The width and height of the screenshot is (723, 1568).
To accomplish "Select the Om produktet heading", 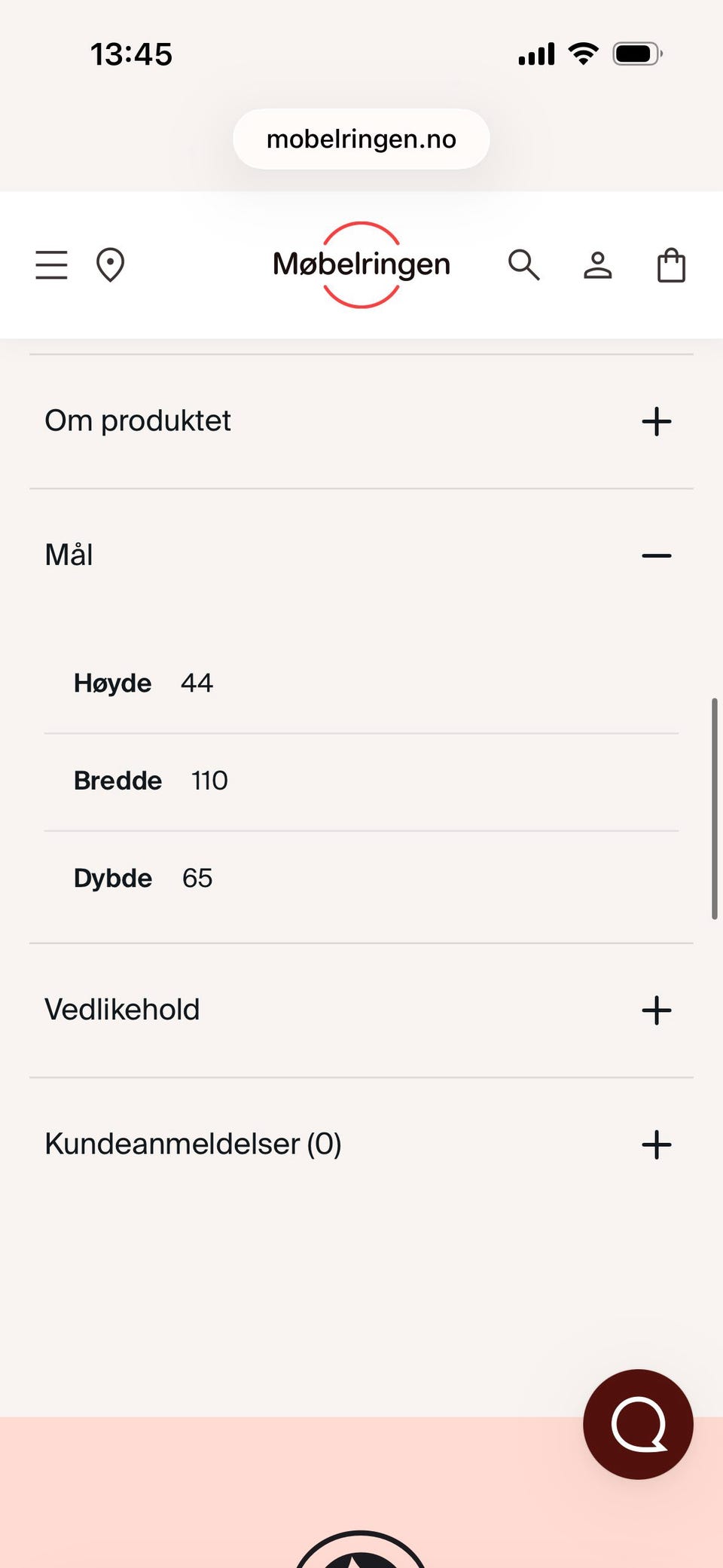I will point(138,420).
